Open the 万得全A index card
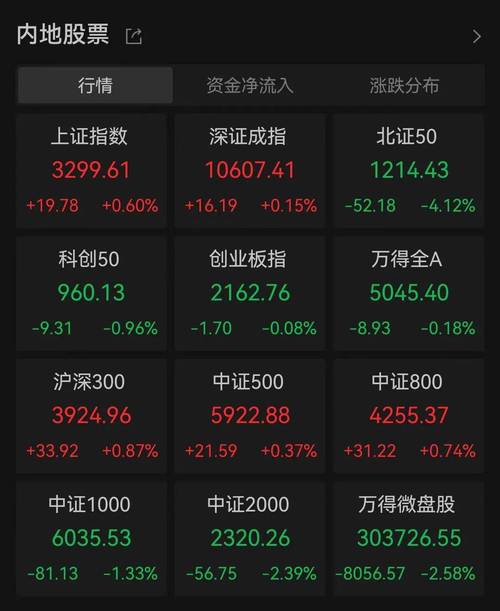Image resolution: width=500 pixels, height=611 pixels. 408,293
